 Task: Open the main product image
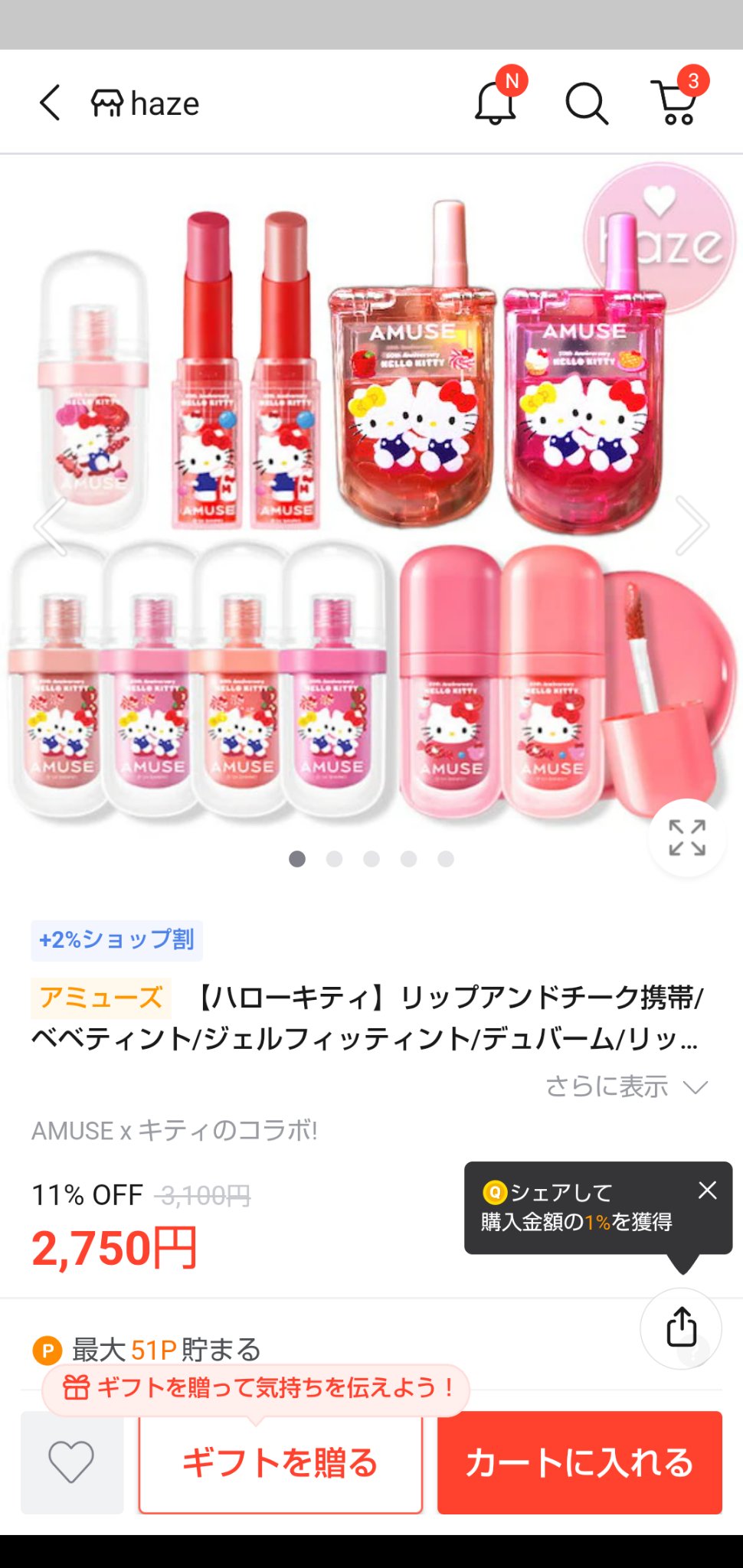coord(371,505)
